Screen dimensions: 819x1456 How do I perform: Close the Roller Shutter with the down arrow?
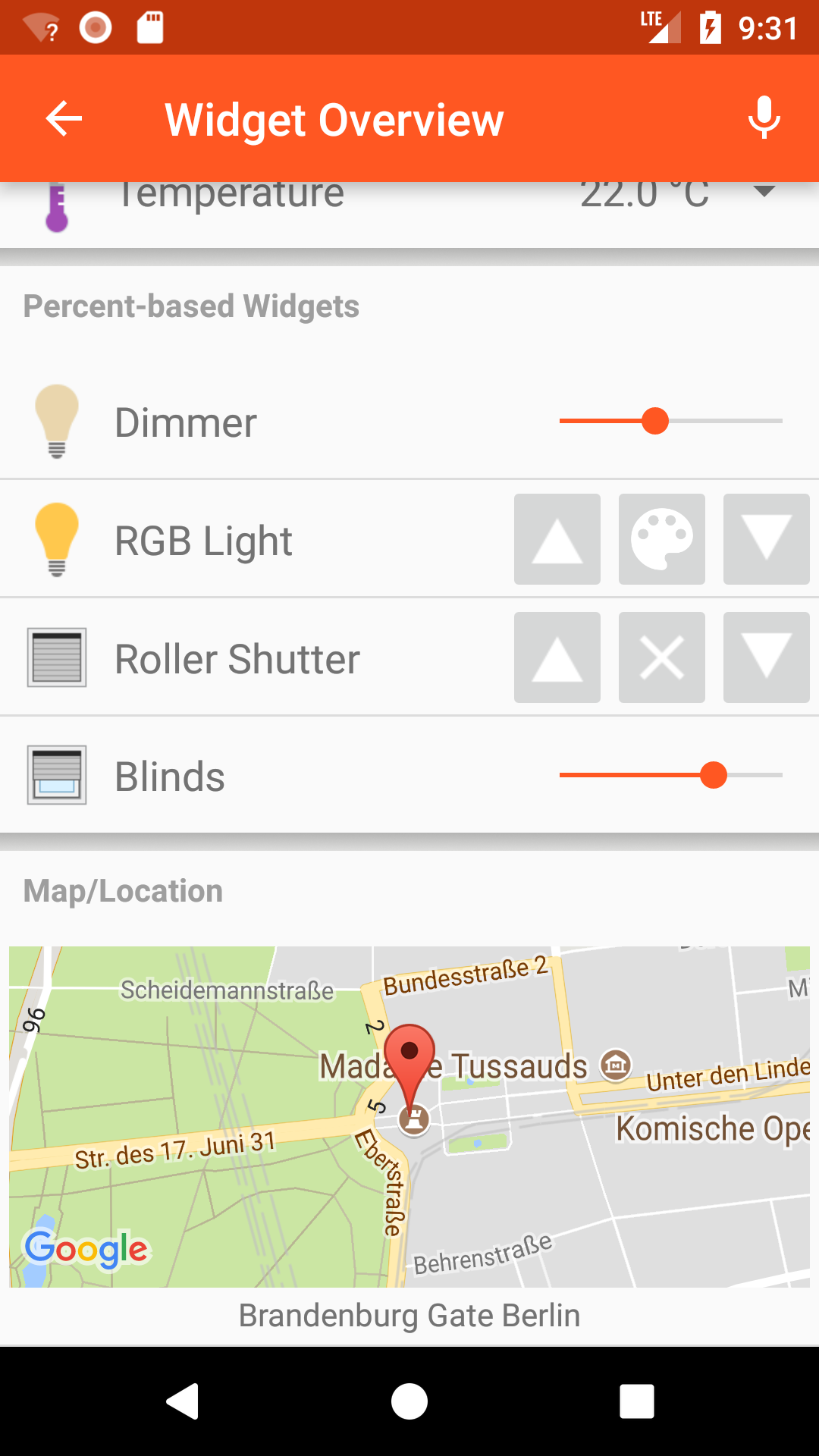(x=766, y=657)
